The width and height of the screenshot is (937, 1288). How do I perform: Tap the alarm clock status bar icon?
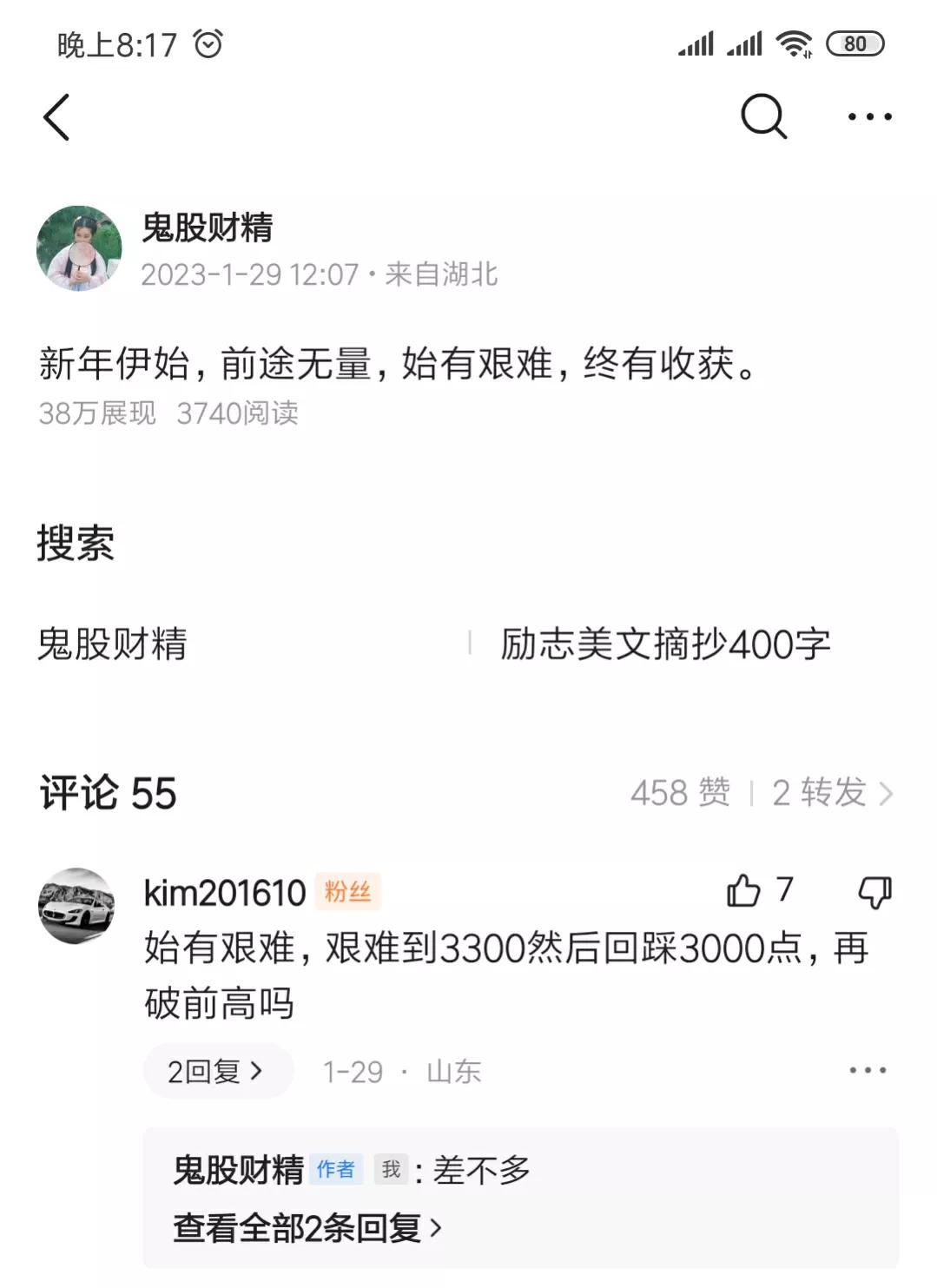(207, 42)
